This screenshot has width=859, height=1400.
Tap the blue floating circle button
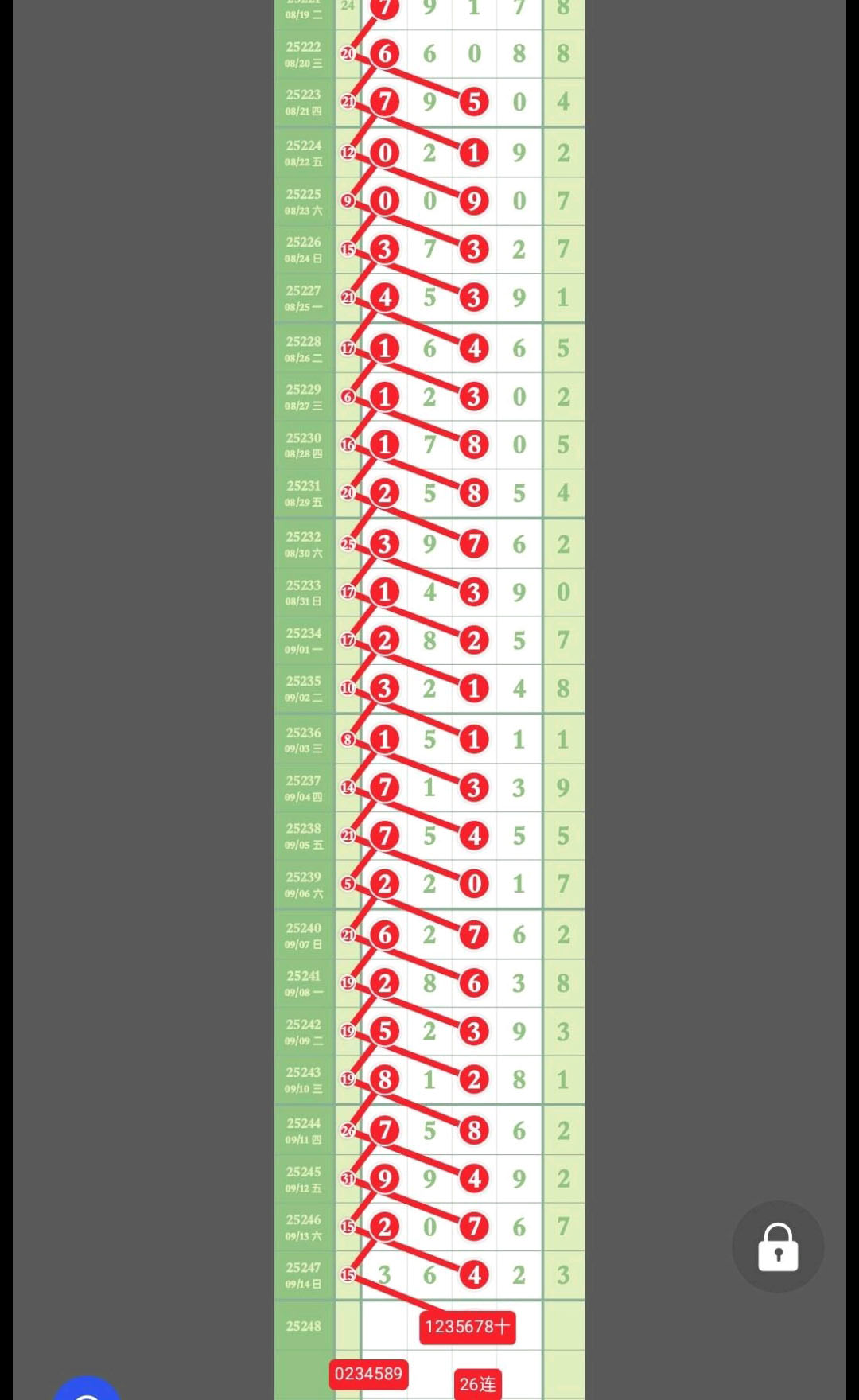[87, 1390]
